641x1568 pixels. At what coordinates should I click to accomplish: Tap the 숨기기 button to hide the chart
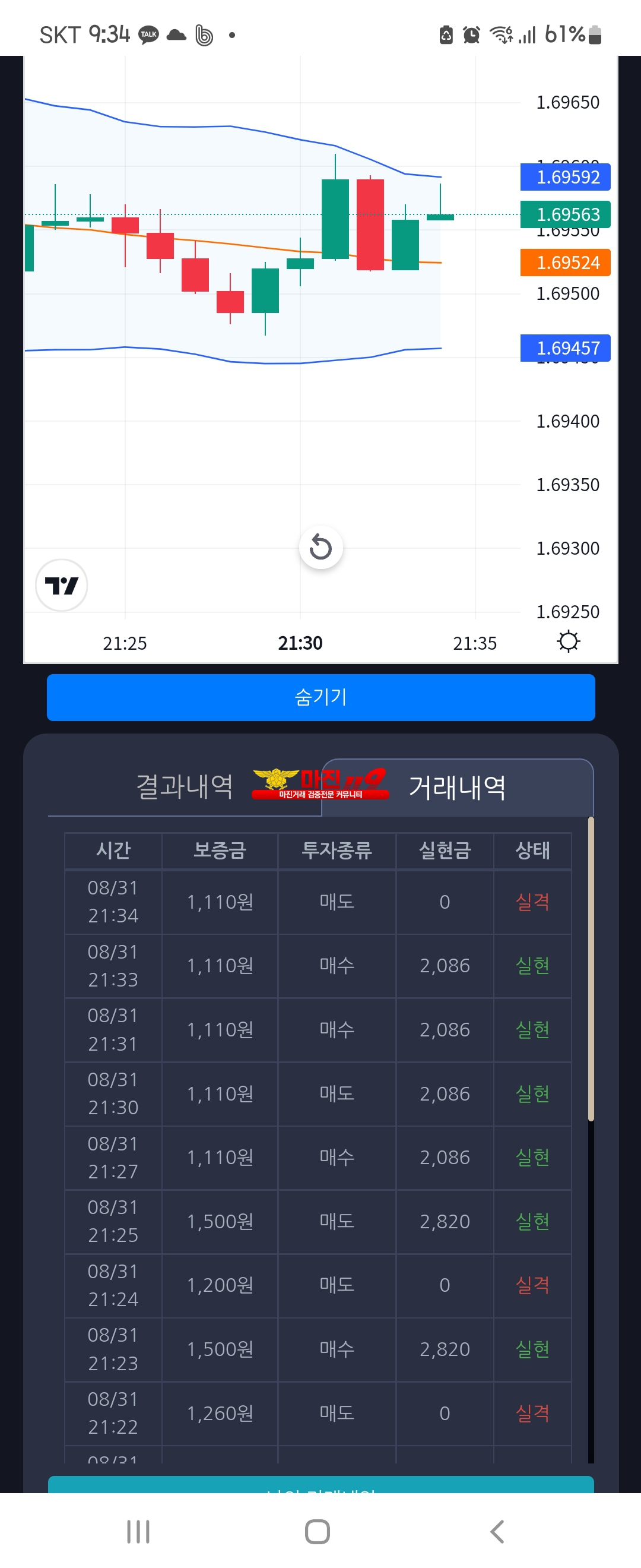(x=320, y=697)
